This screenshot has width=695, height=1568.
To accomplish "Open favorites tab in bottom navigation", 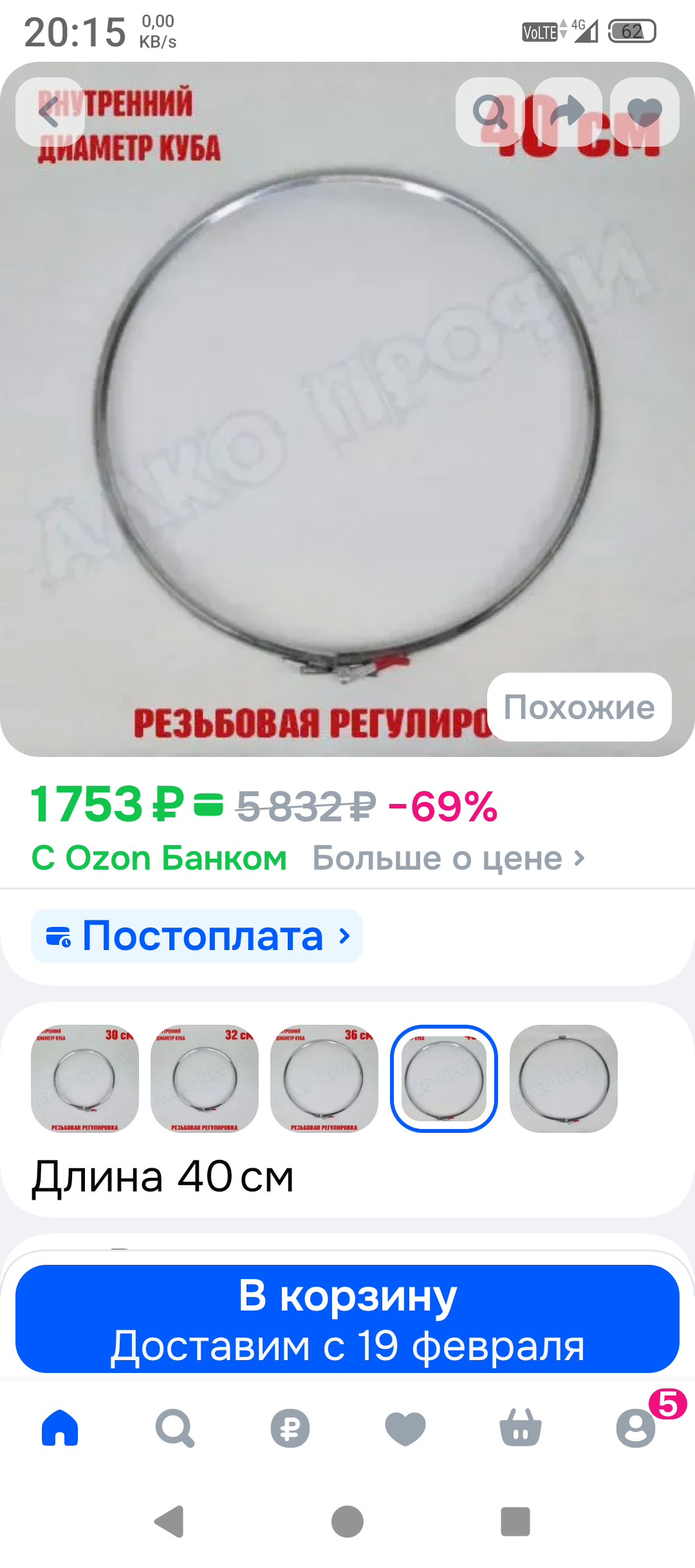I will coord(405,1428).
